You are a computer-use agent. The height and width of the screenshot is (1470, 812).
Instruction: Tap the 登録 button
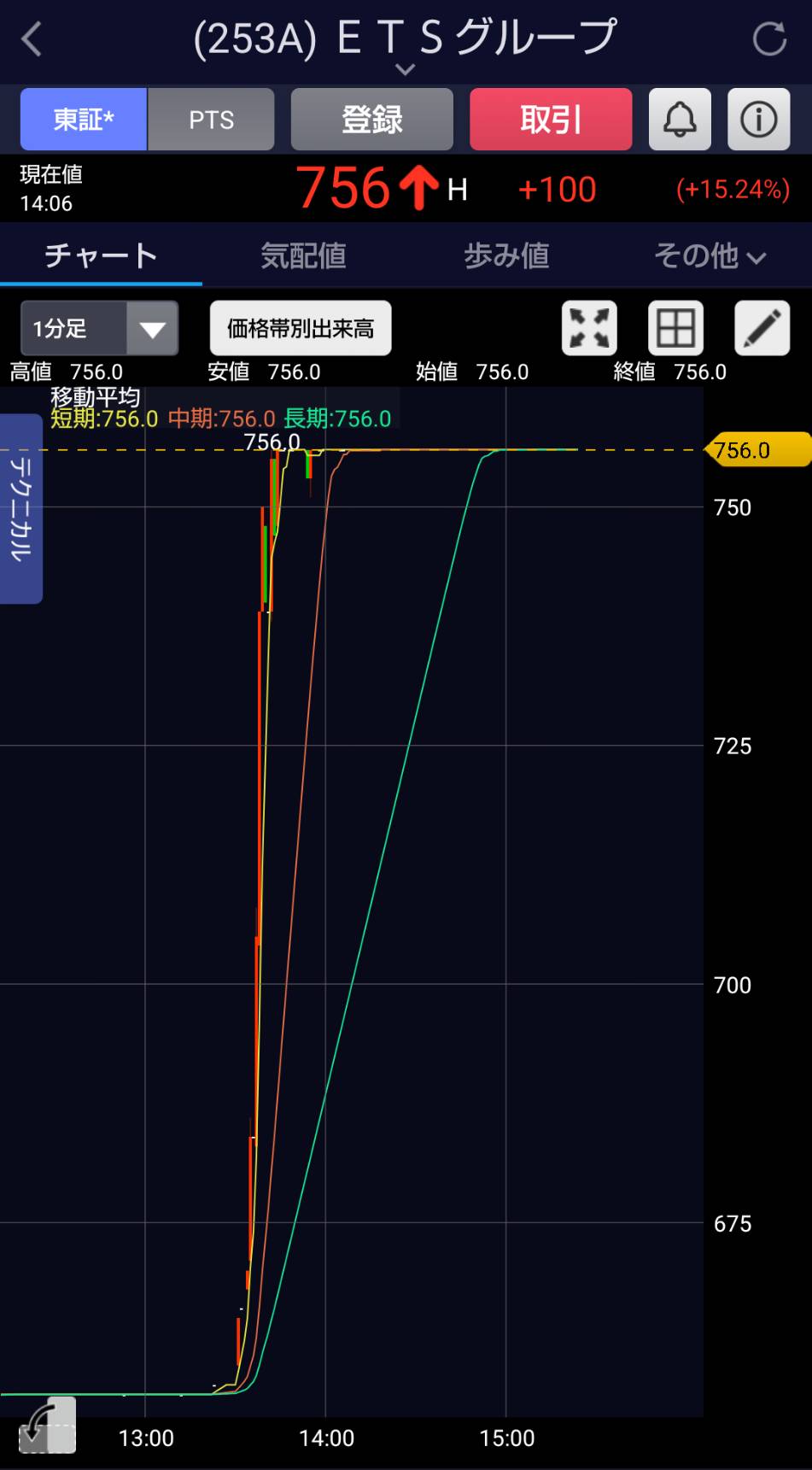tap(371, 120)
